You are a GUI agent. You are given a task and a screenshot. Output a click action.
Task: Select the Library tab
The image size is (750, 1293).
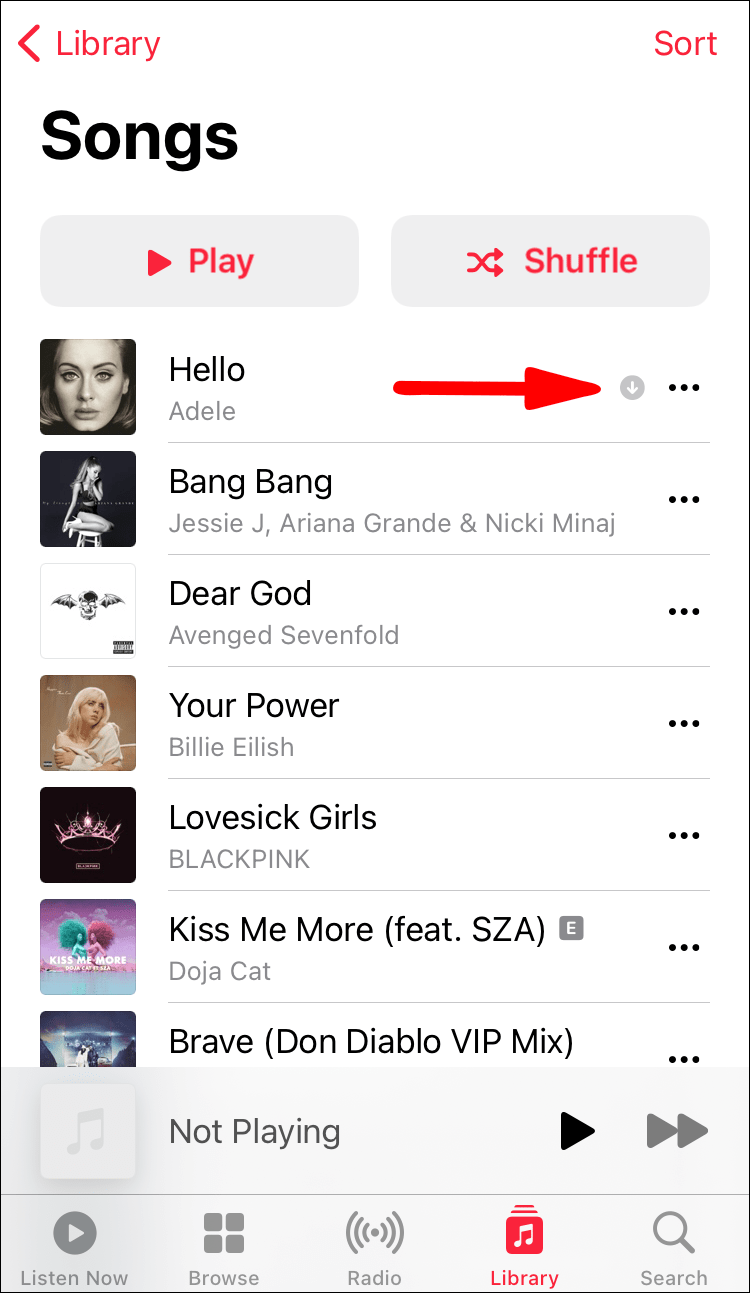point(524,1243)
